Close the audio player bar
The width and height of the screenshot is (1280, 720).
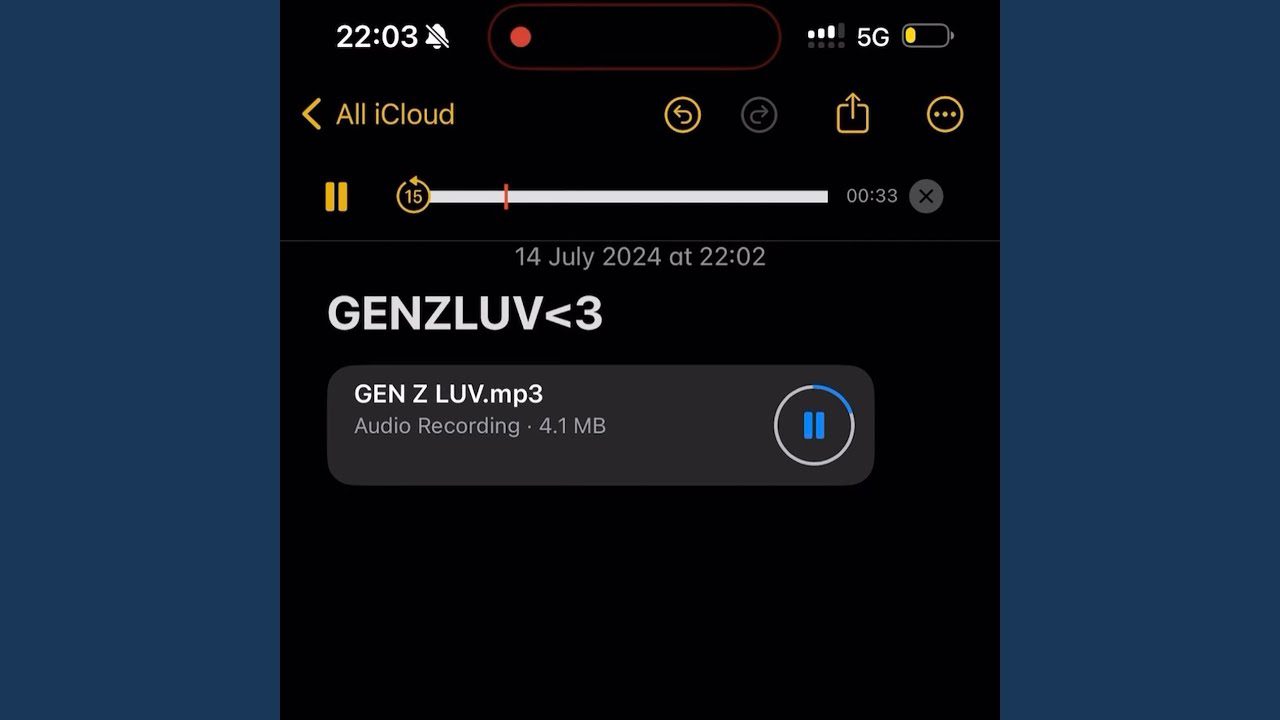tap(926, 196)
